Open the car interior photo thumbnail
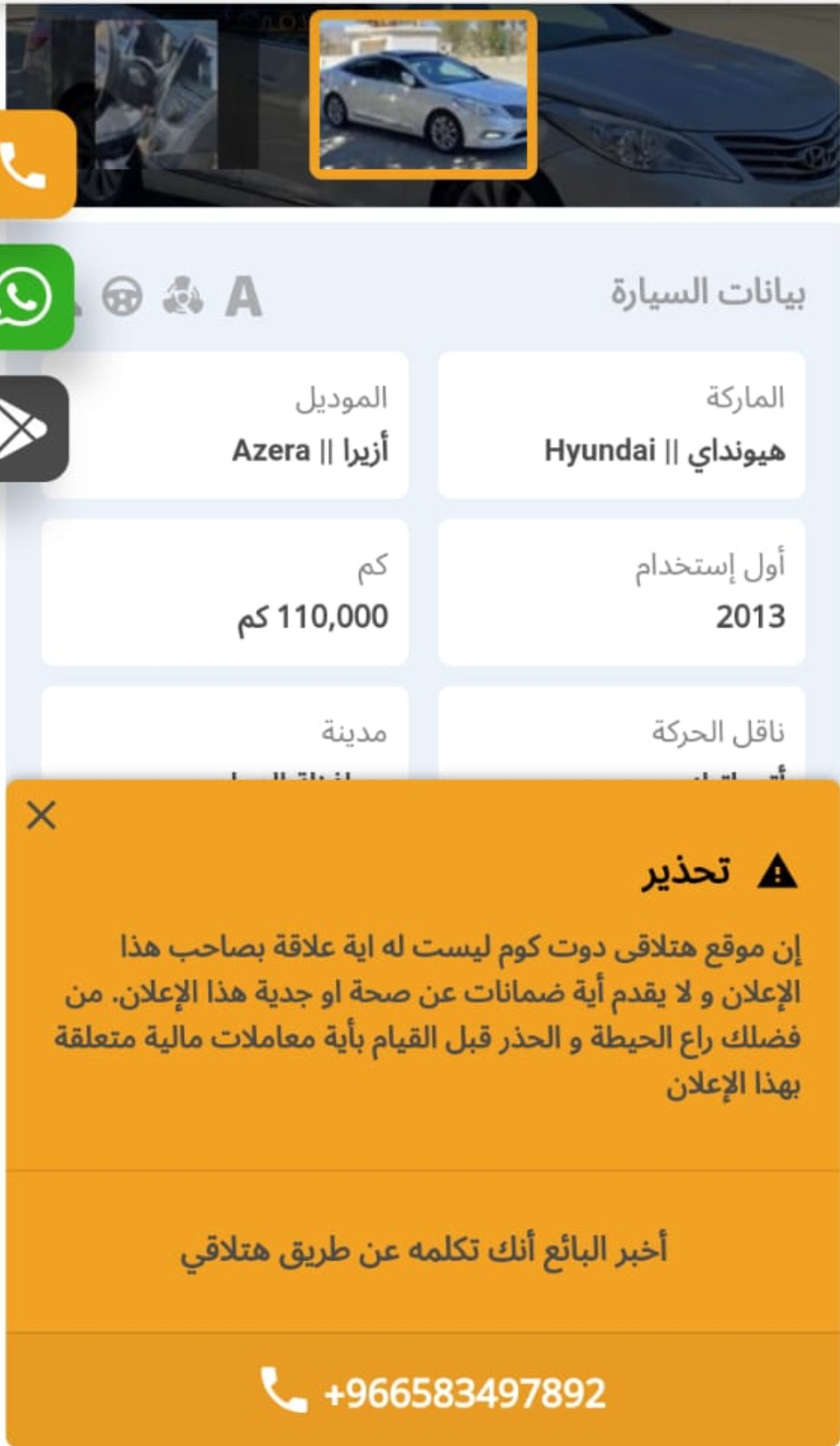Screen dimensions: 840x1446 pyautogui.click(x=156, y=94)
